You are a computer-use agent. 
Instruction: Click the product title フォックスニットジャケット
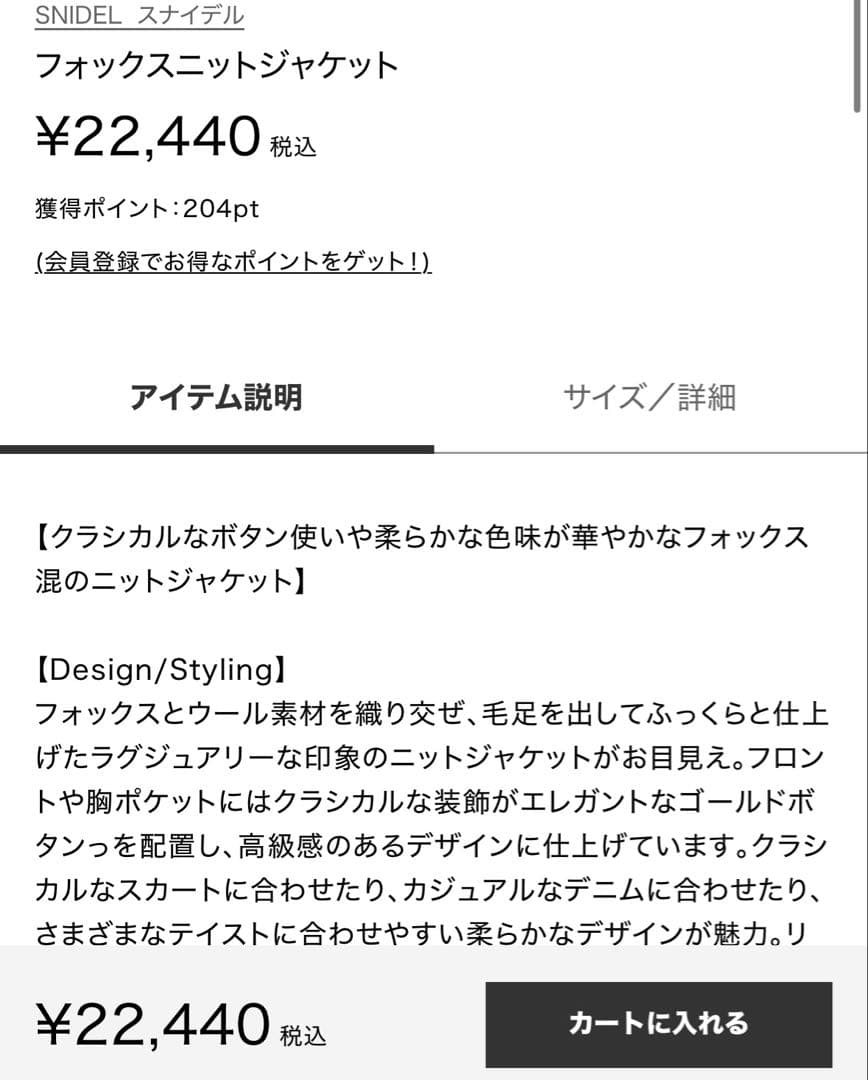[216, 64]
